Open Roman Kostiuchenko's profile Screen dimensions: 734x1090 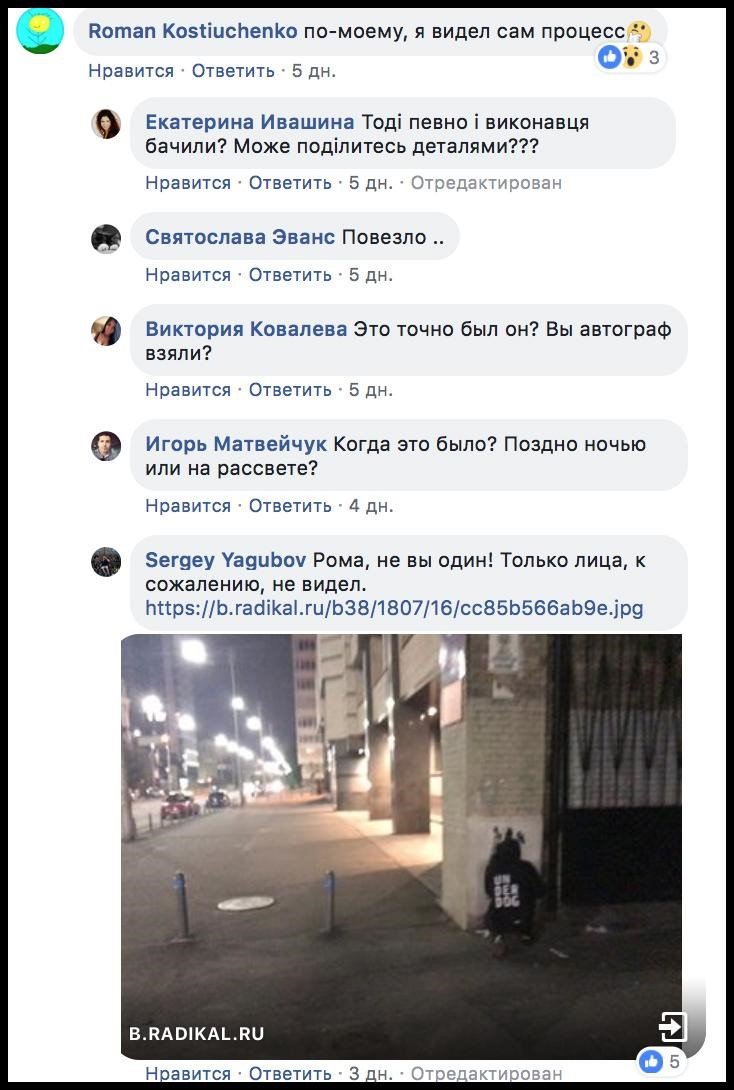(192, 31)
